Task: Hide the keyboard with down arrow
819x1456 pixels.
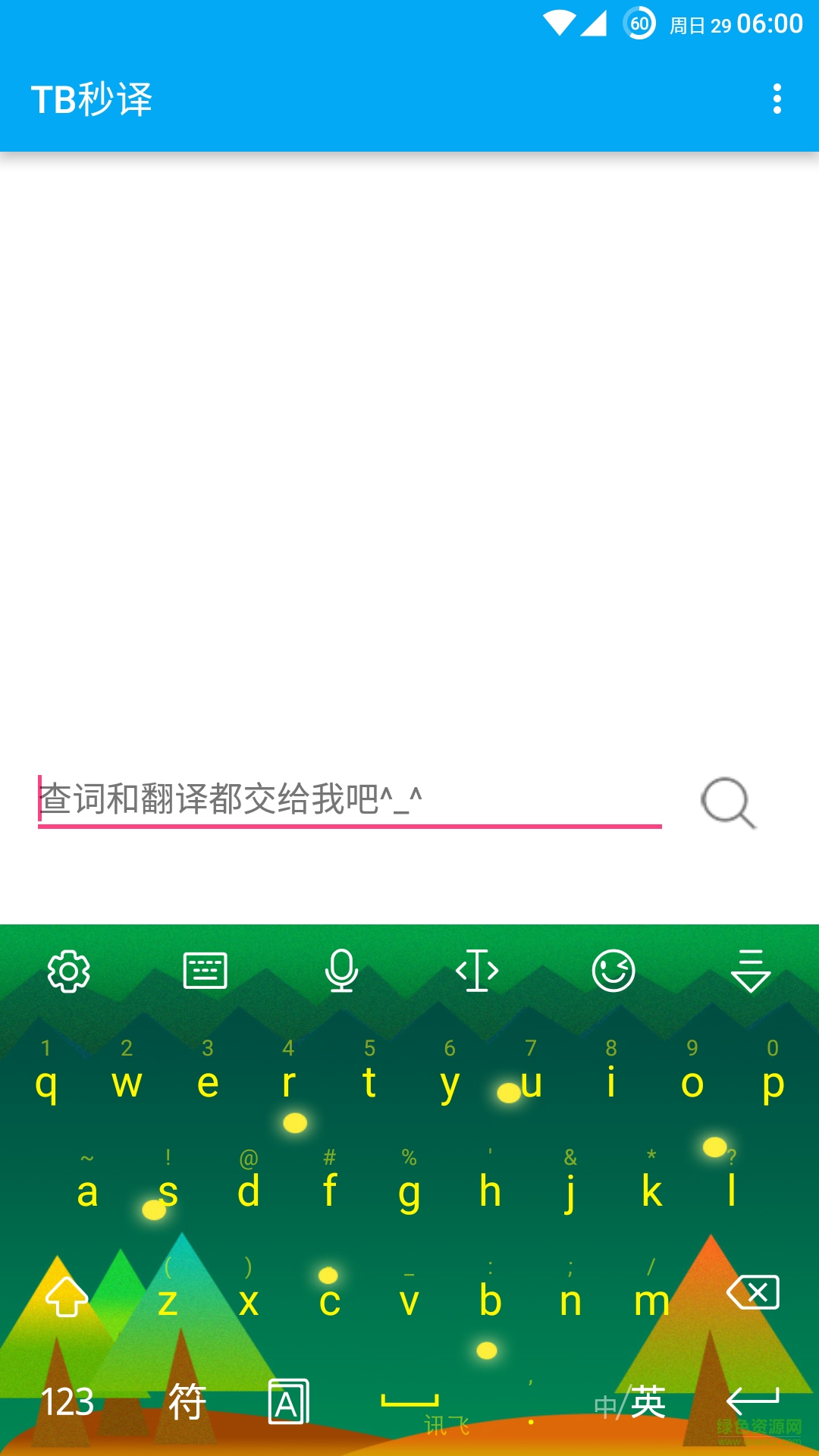Action: tap(751, 971)
